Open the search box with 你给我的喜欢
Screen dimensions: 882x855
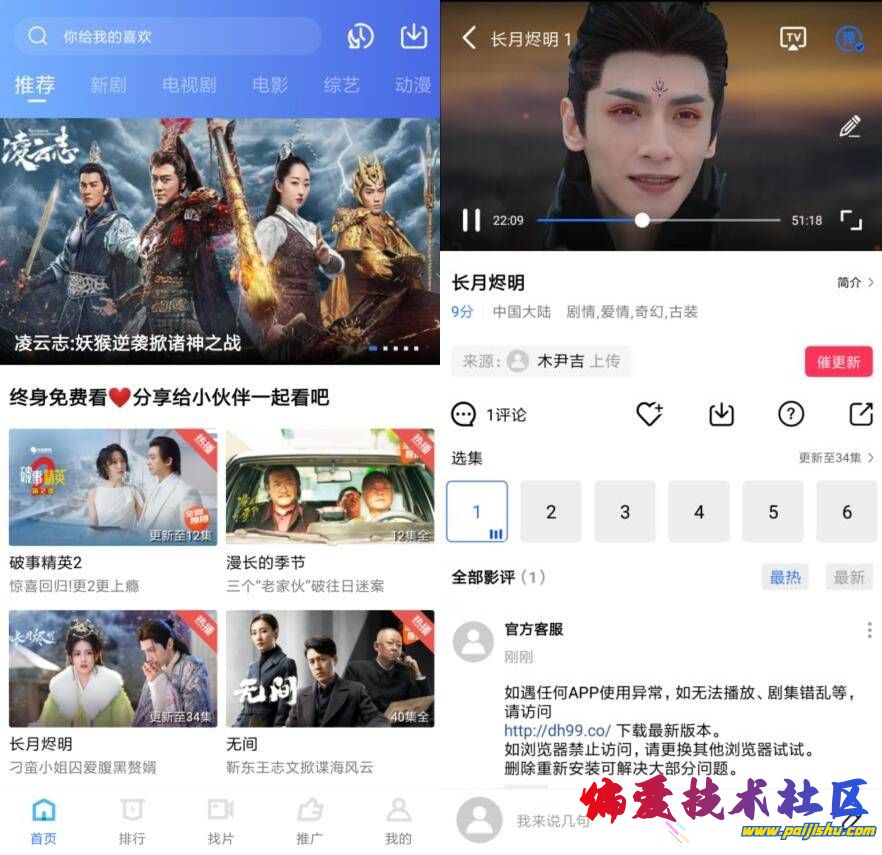[167, 36]
